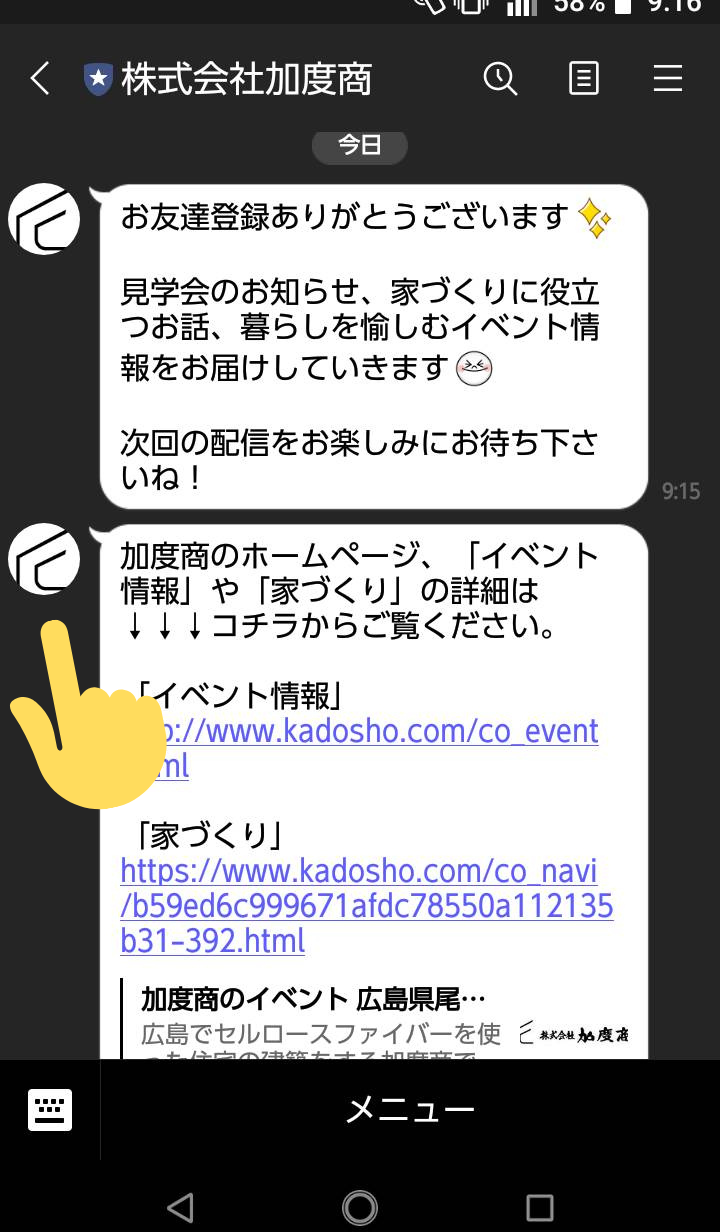Tap the system home button
The width and height of the screenshot is (720, 1232).
[360, 1206]
